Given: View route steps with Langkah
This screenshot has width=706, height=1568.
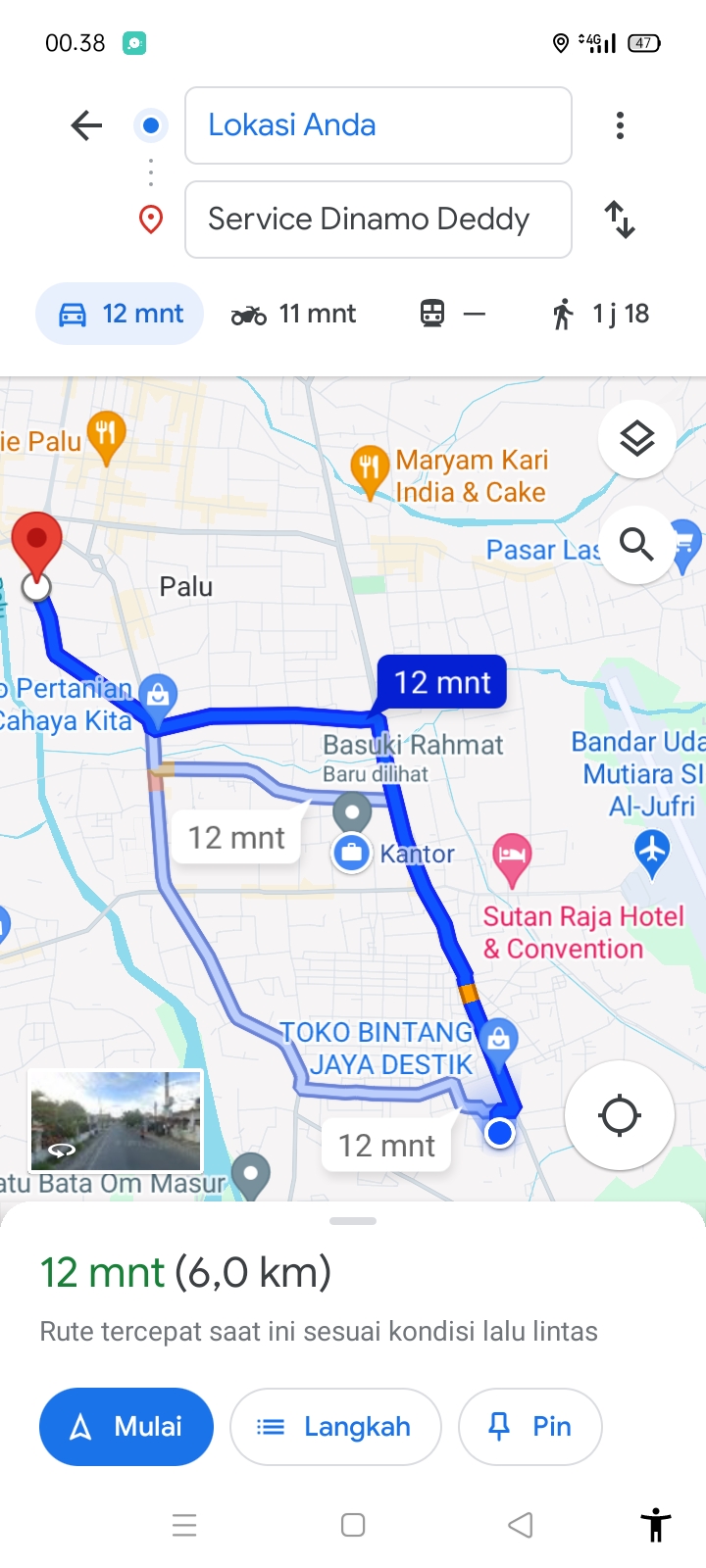Looking at the screenshot, I should 335,1427.
